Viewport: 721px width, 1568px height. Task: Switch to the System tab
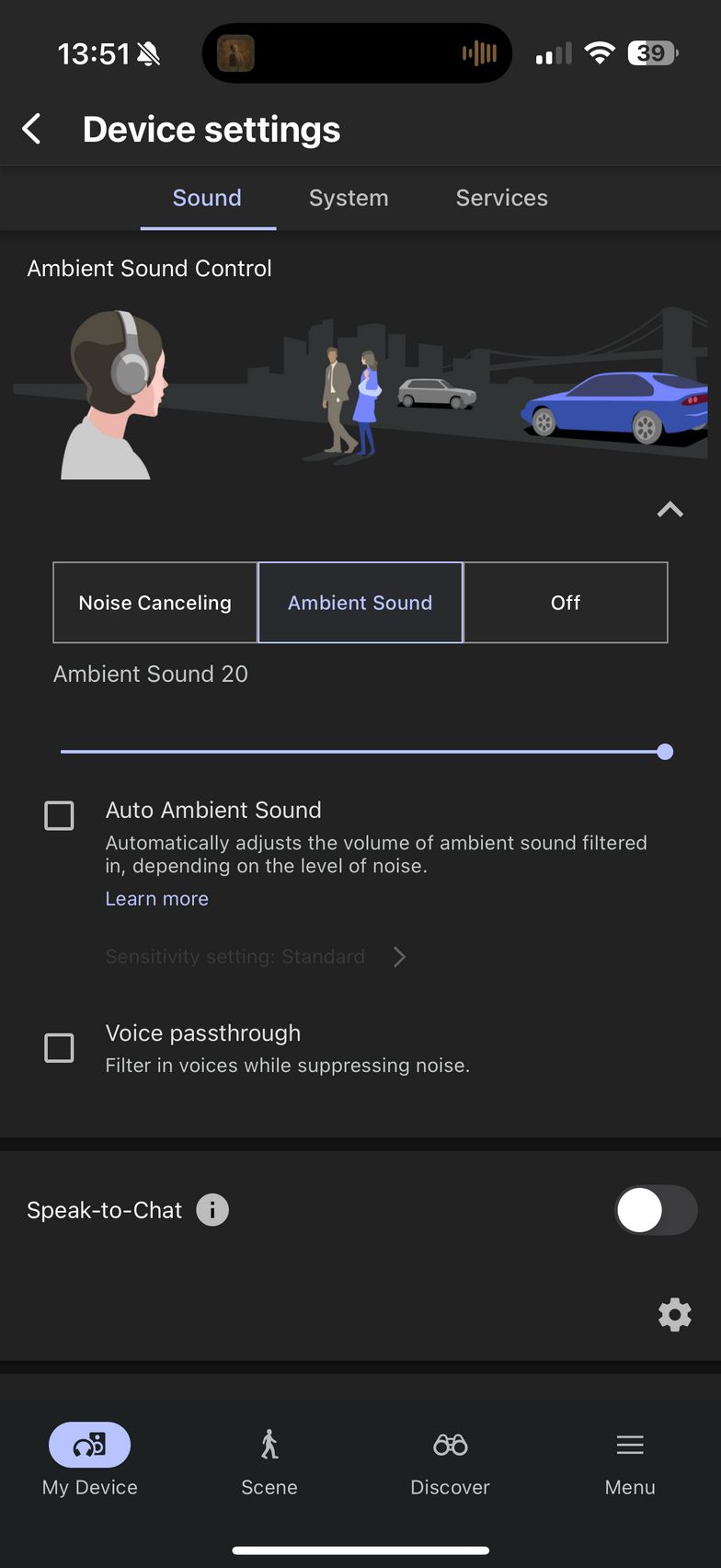pyautogui.click(x=349, y=198)
